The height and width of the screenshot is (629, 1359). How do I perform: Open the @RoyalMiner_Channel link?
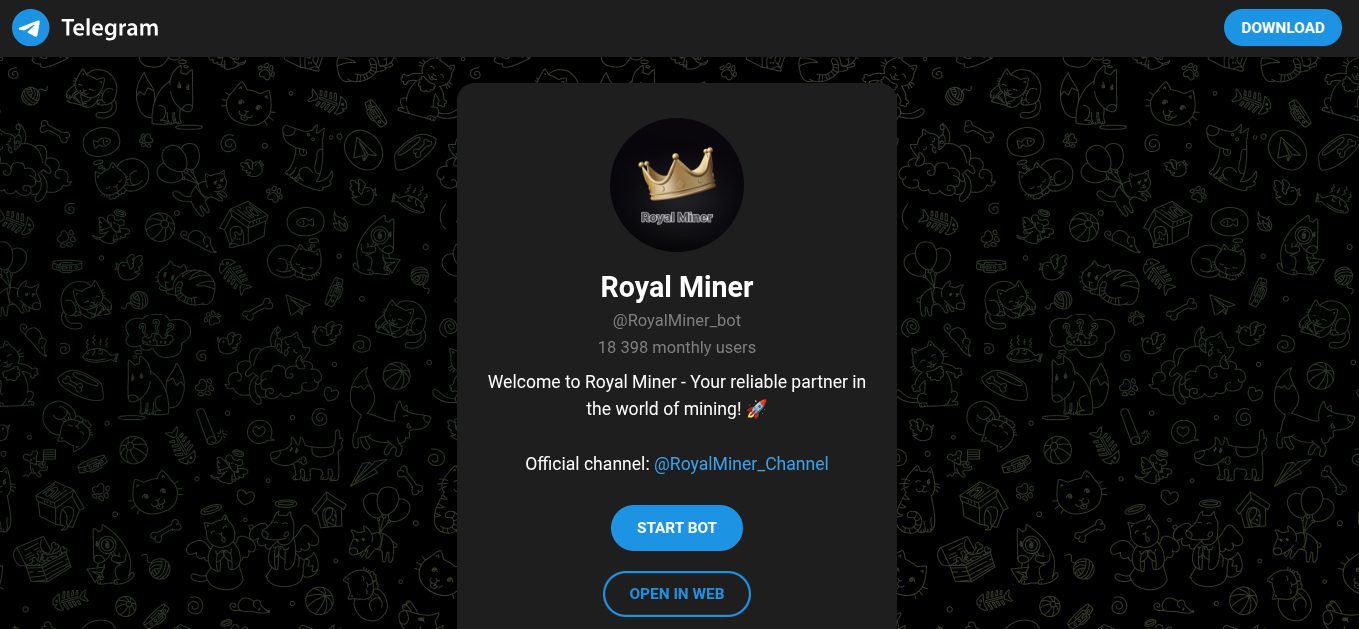pyautogui.click(x=741, y=464)
